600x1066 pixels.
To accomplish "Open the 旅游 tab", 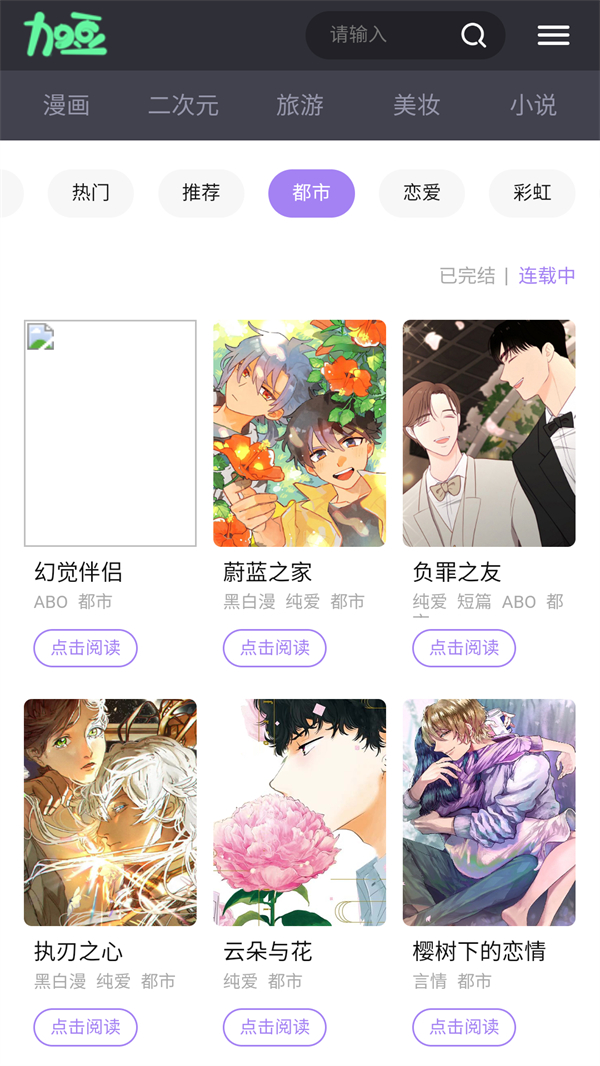I will 300,105.
